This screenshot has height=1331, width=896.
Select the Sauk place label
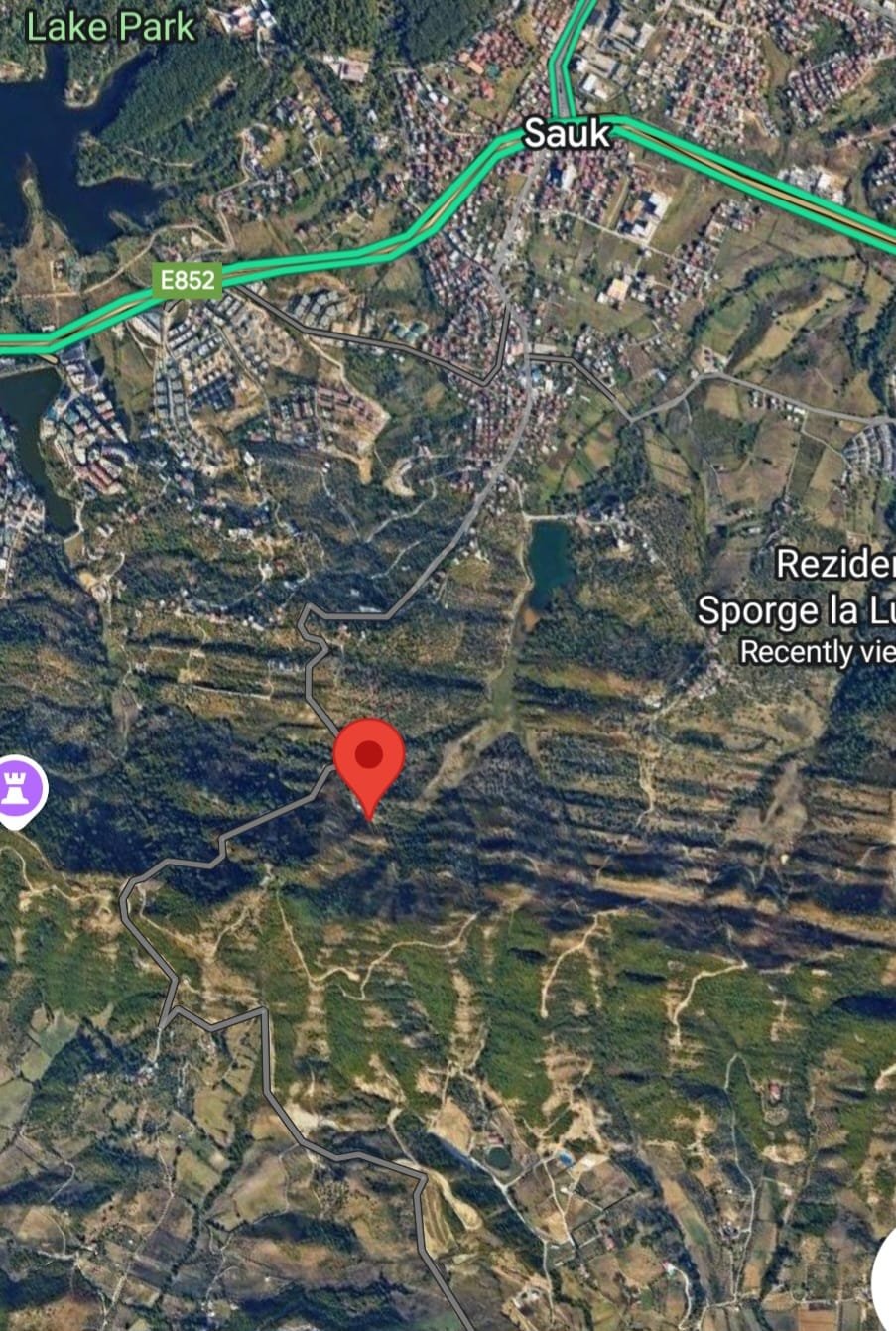(x=567, y=134)
